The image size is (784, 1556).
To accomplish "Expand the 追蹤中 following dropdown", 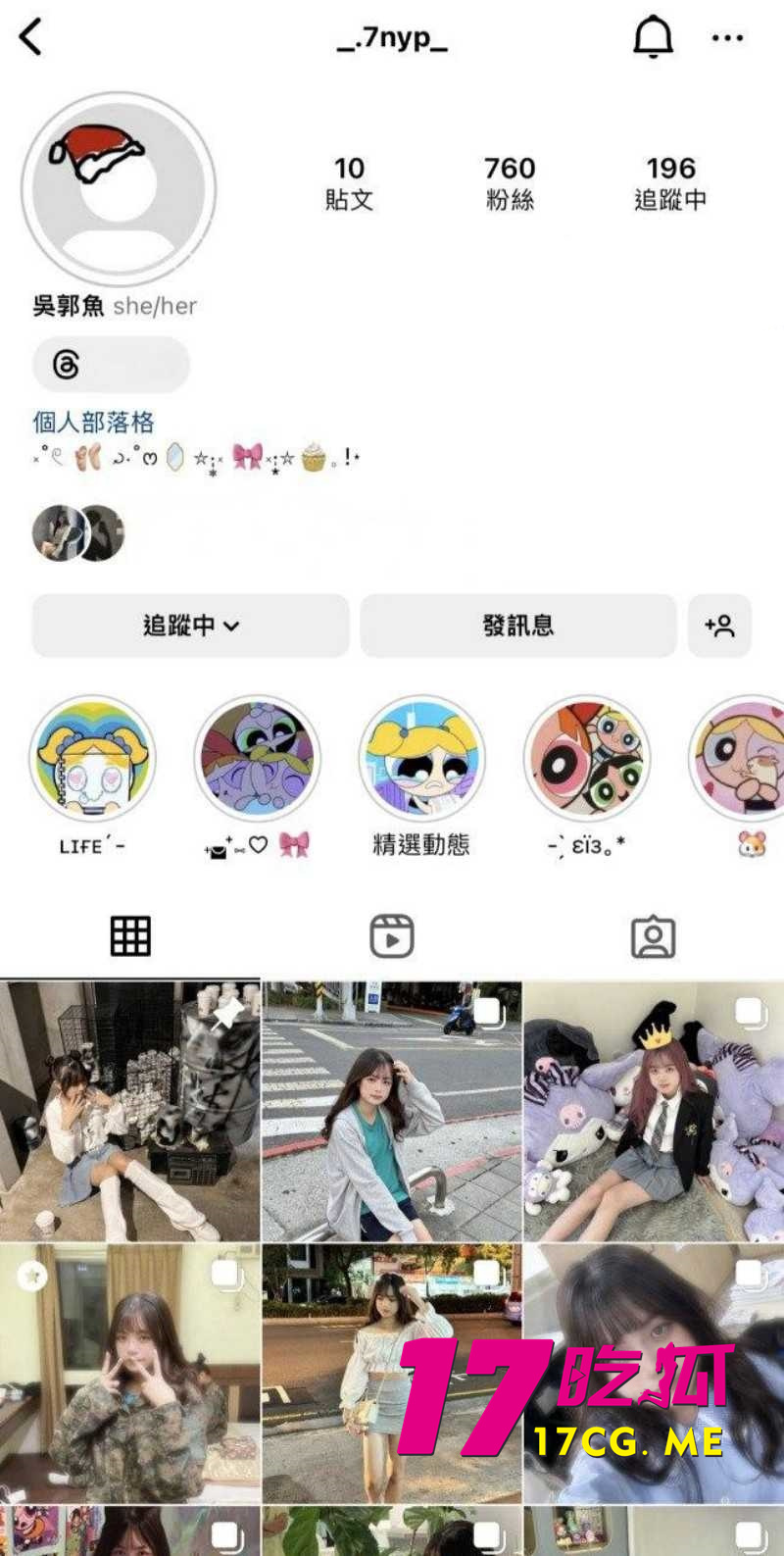I will pyautogui.click(x=191, y=626).
